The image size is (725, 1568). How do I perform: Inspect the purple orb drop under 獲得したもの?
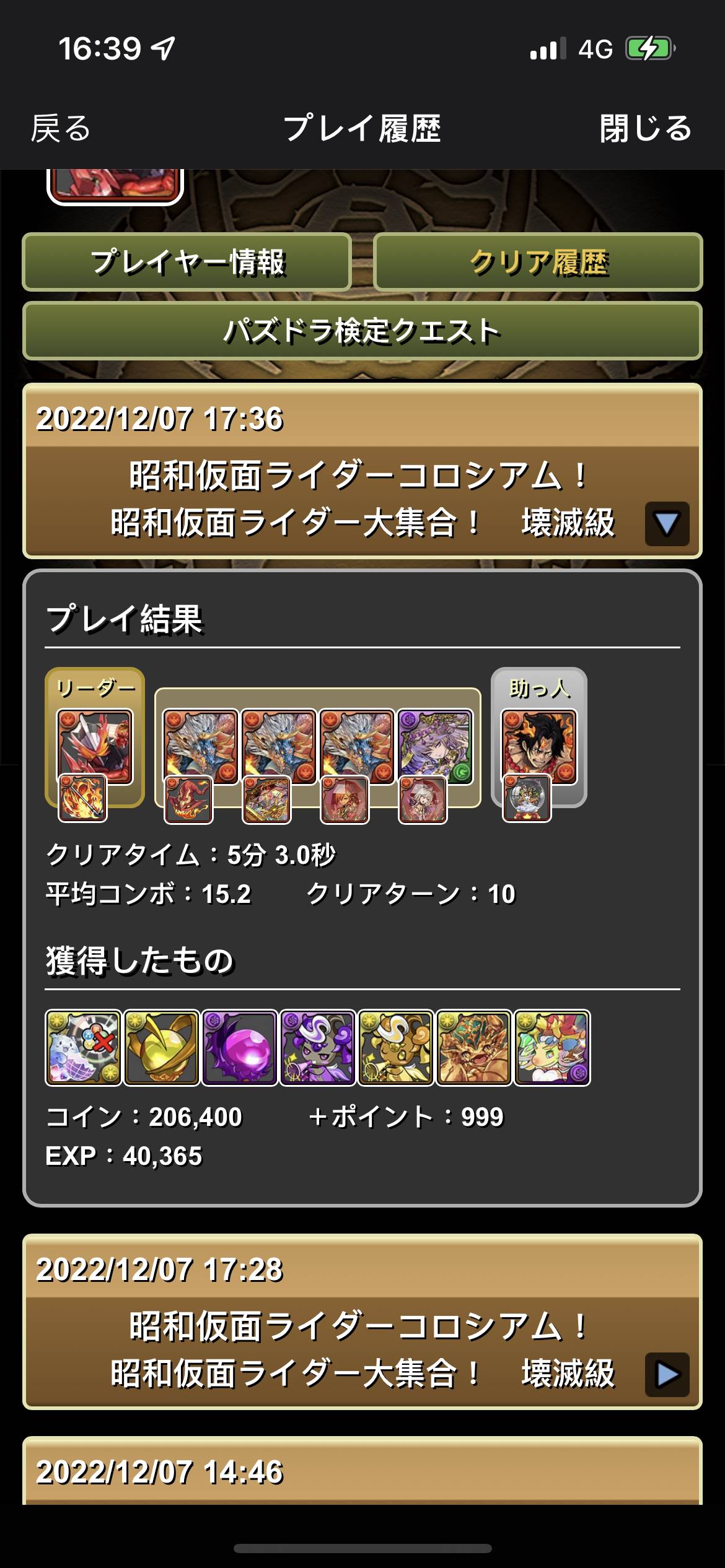pos(239,1048)
